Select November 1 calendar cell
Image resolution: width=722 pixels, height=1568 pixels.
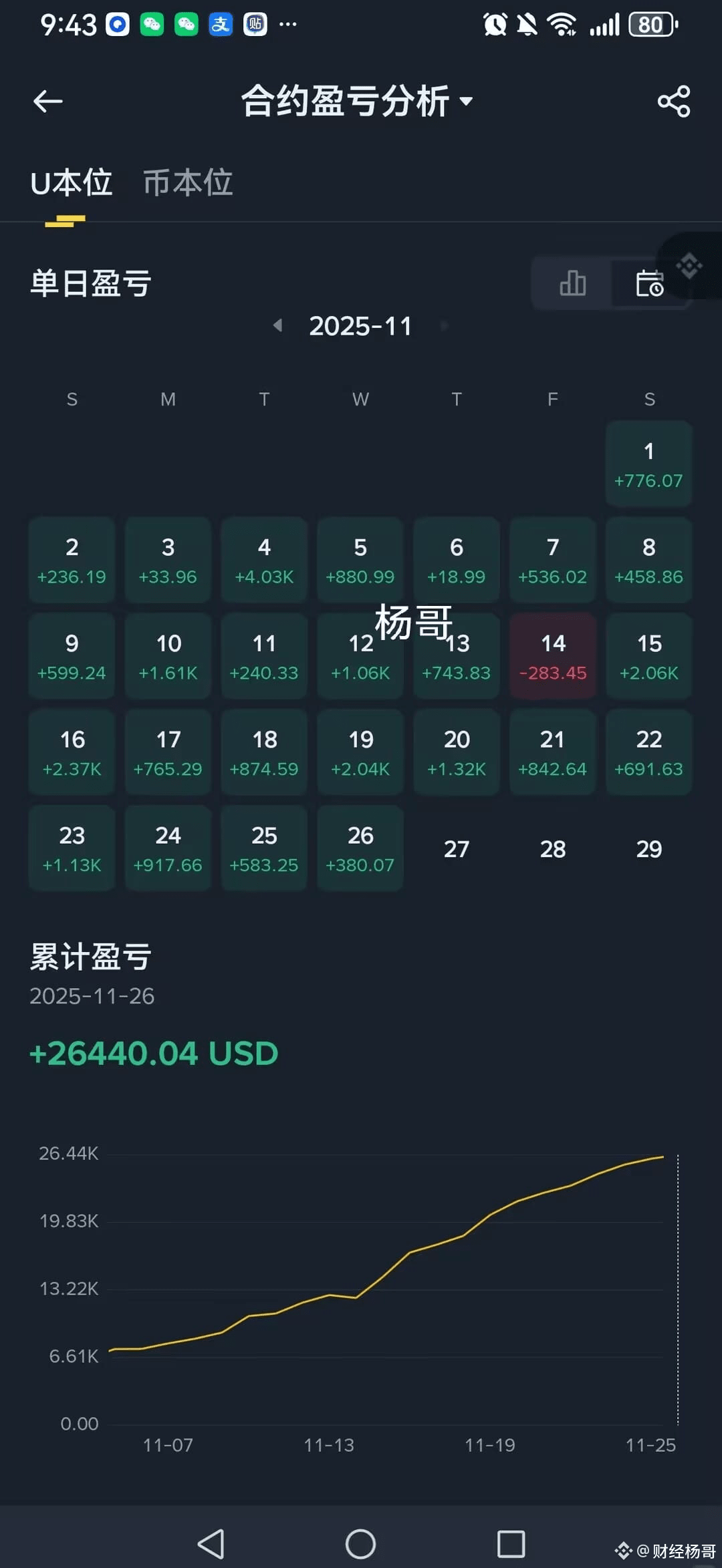click(648, 464)
